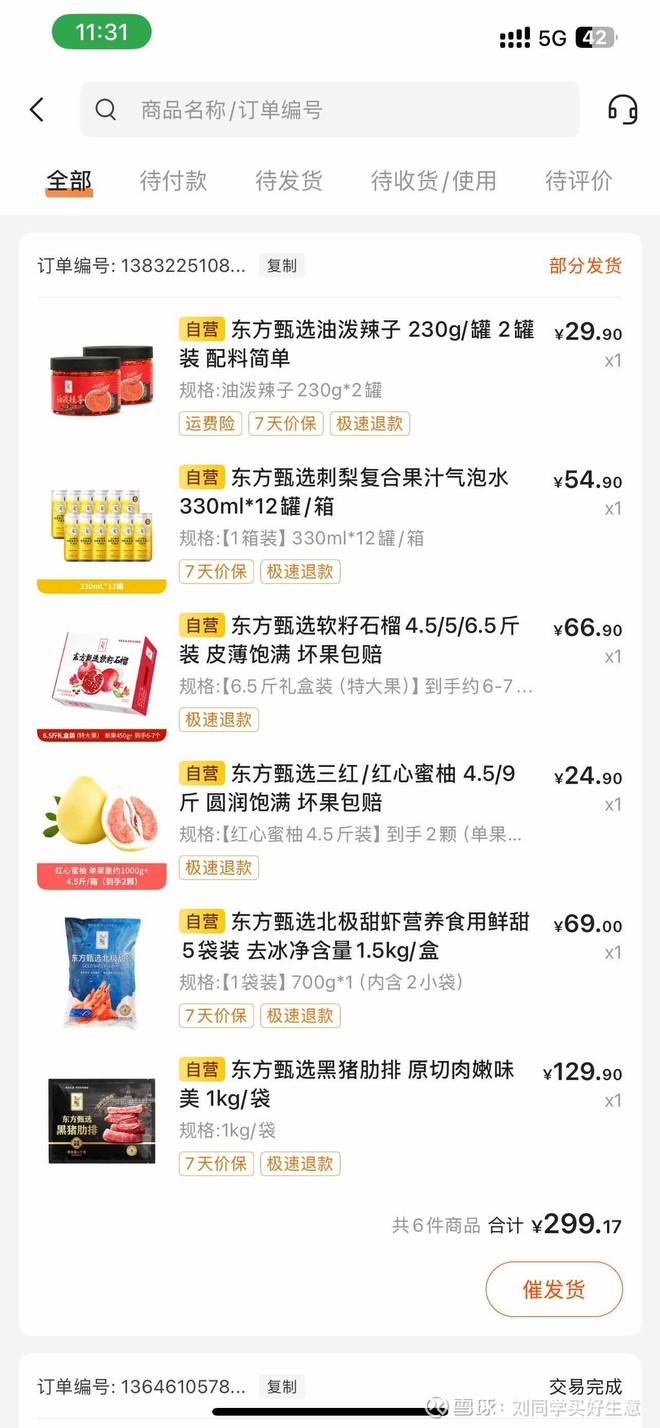Select the 待收货/使用 tab

click(433, 181)
